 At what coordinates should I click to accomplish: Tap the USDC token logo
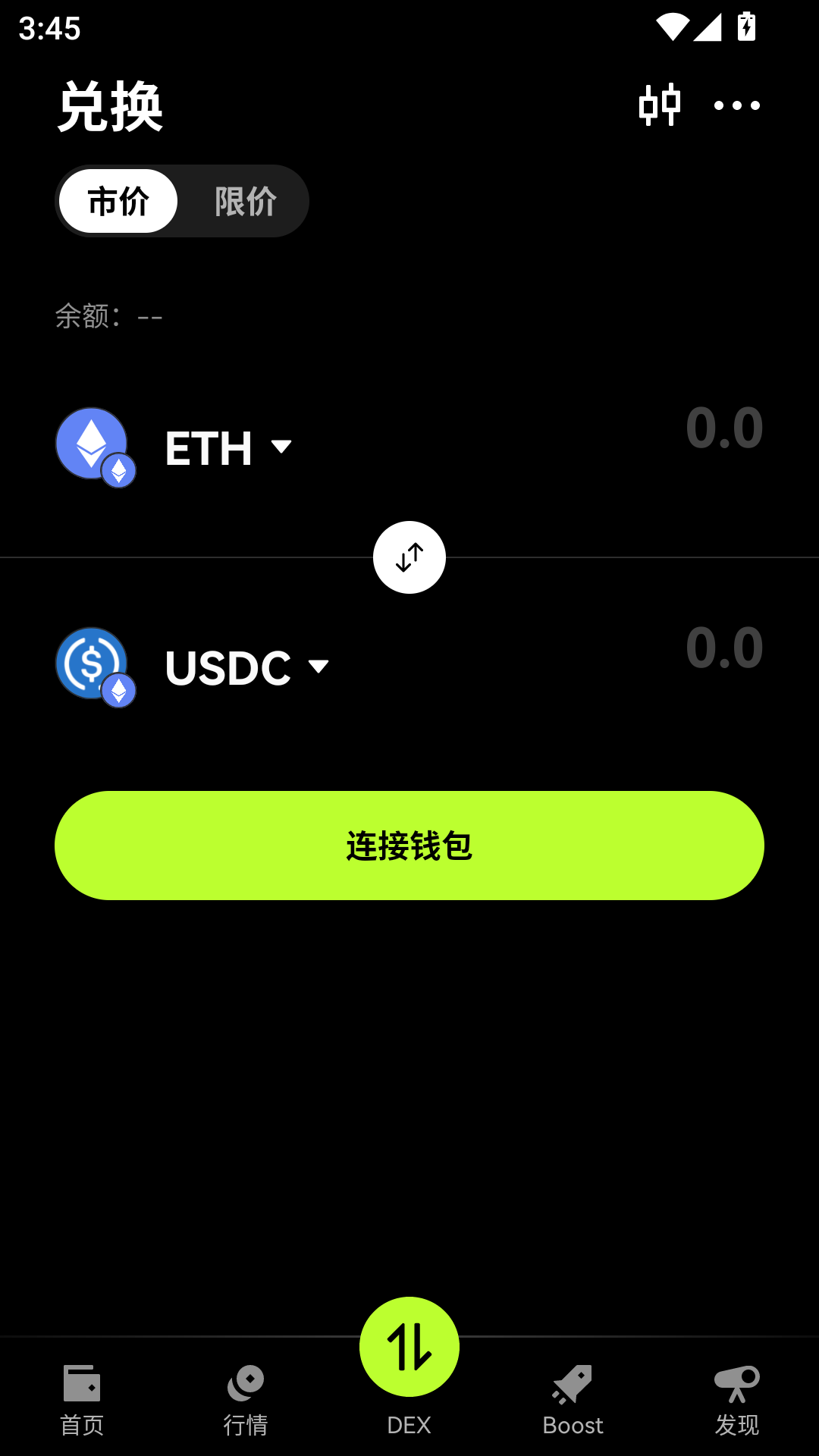click(x=93, y=667)
